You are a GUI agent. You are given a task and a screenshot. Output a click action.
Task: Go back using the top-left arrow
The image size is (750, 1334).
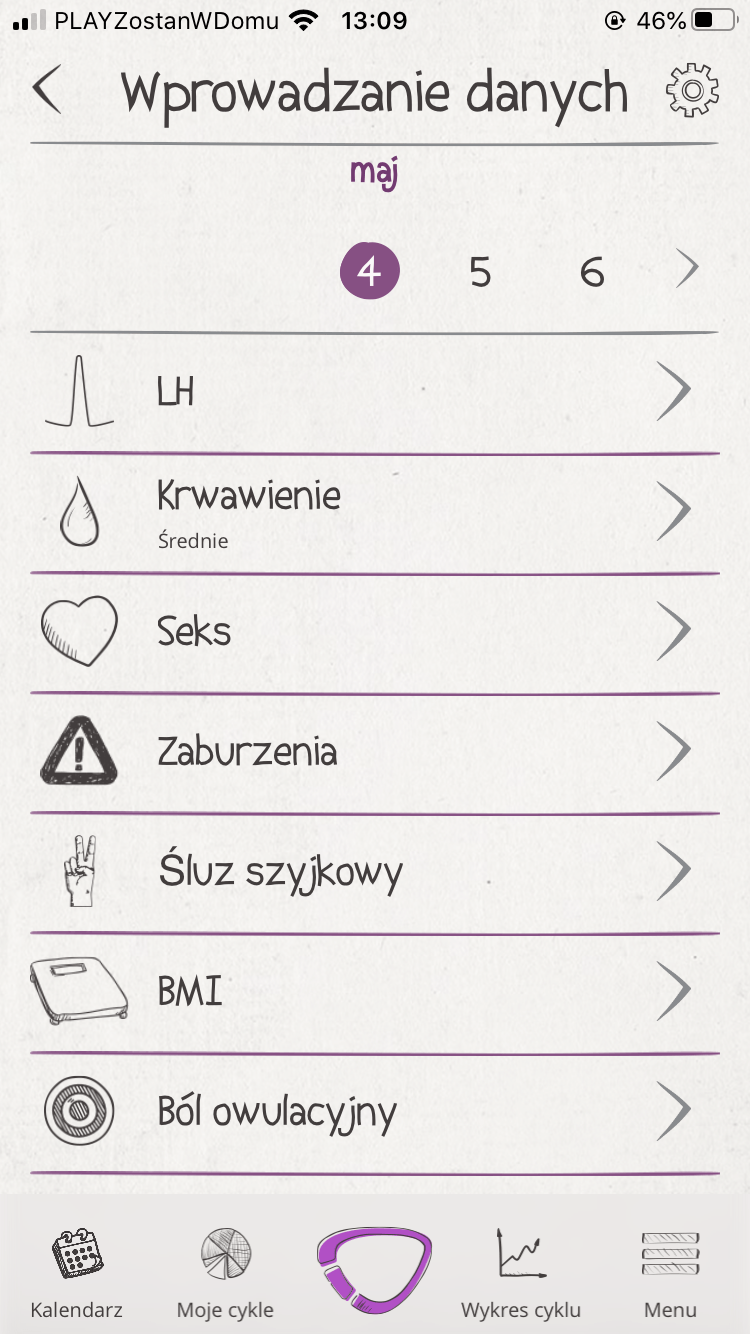[47, 90]
